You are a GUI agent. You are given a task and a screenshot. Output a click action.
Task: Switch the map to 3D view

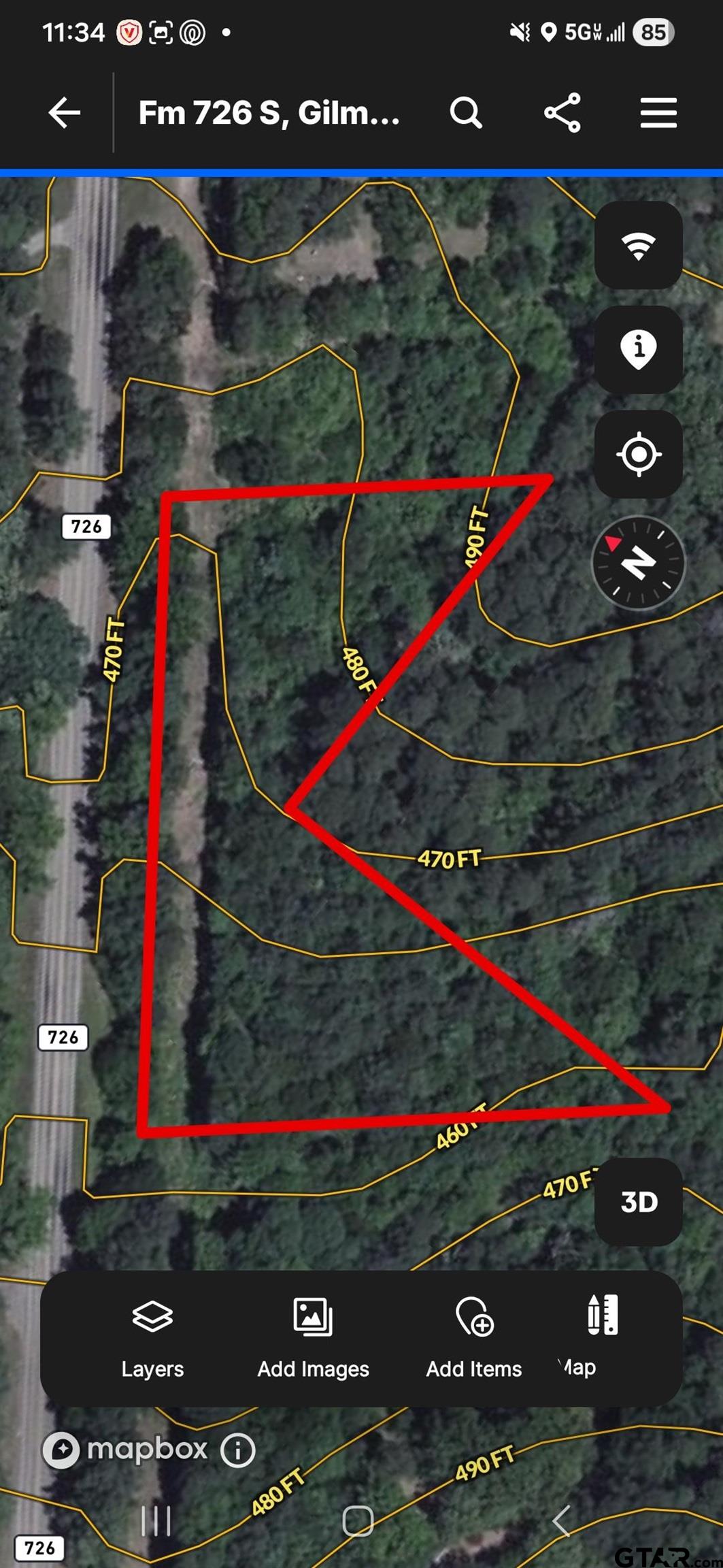pyautogui.click(x=638, y=1202)
